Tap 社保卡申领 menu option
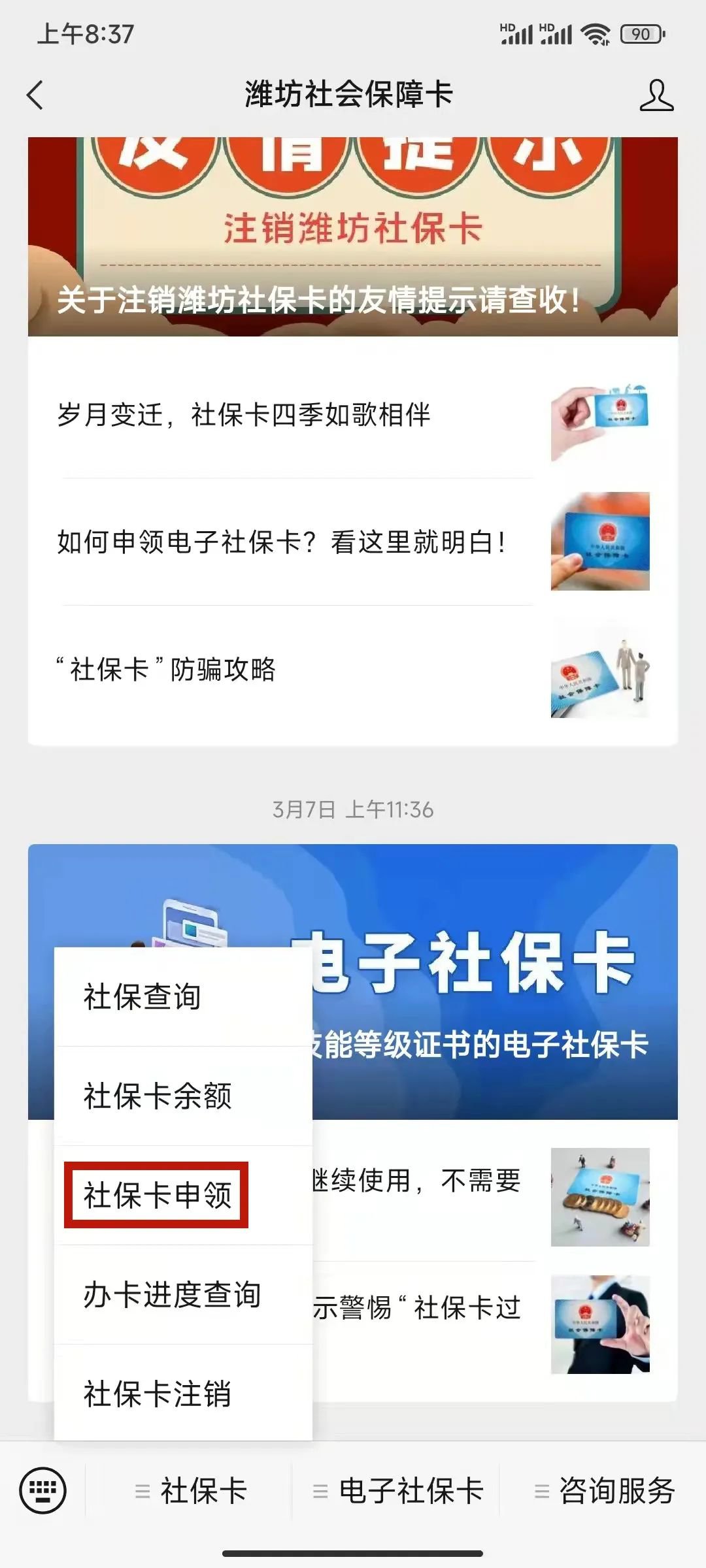 [x=157, y=1195]
